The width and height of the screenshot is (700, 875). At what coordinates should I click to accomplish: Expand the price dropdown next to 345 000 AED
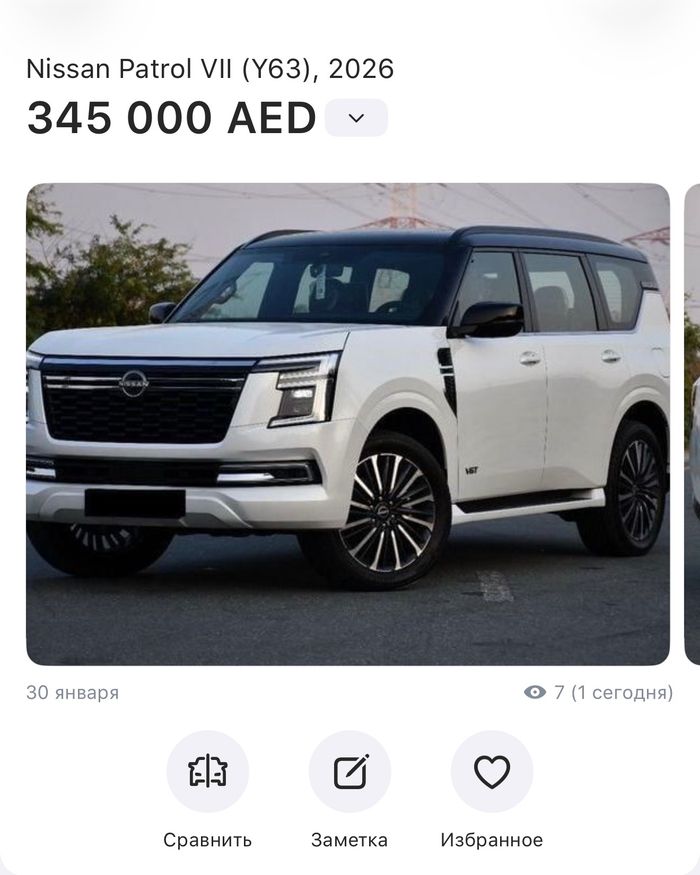pyautogui.click(x=356, y=118)
